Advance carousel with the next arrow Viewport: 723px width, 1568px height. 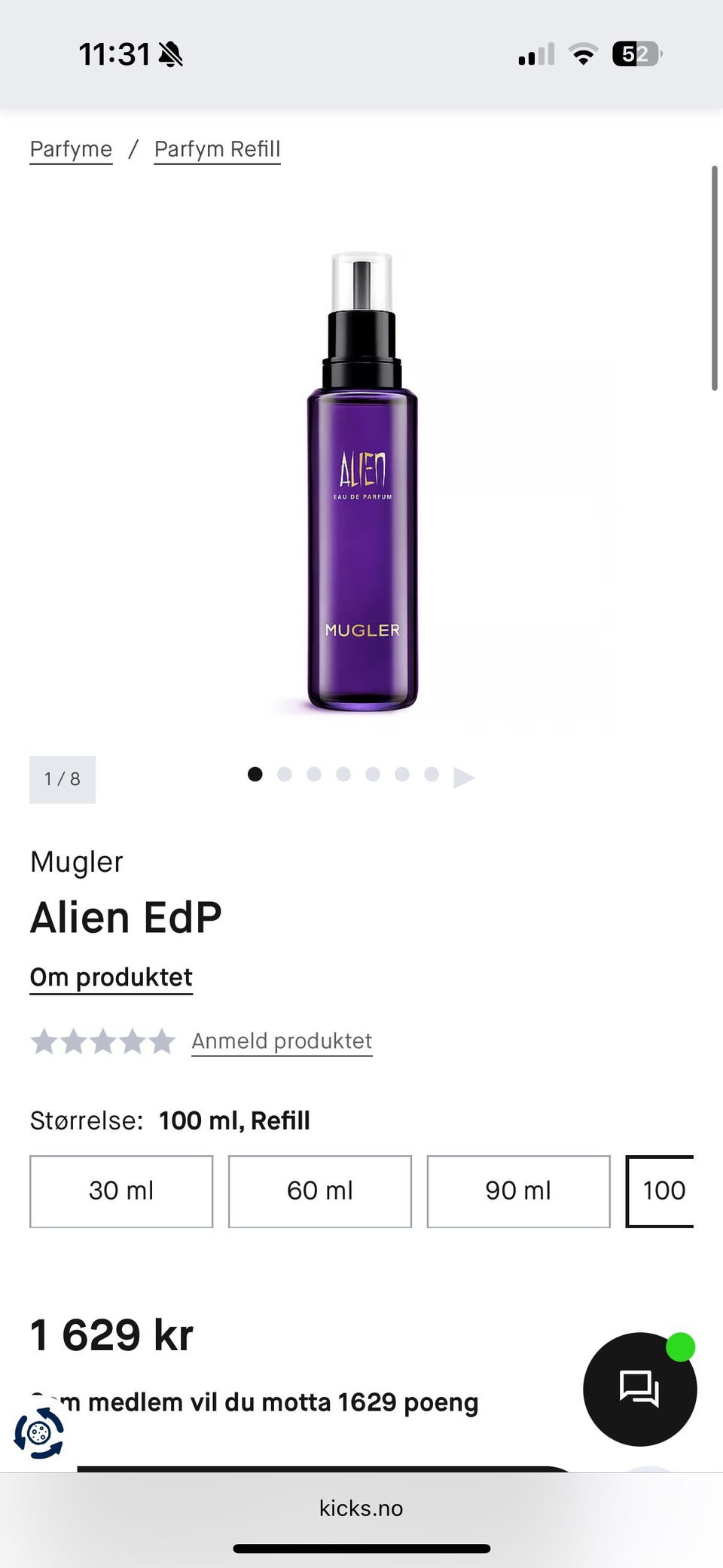pyautogui.click(x=462, y=775)
